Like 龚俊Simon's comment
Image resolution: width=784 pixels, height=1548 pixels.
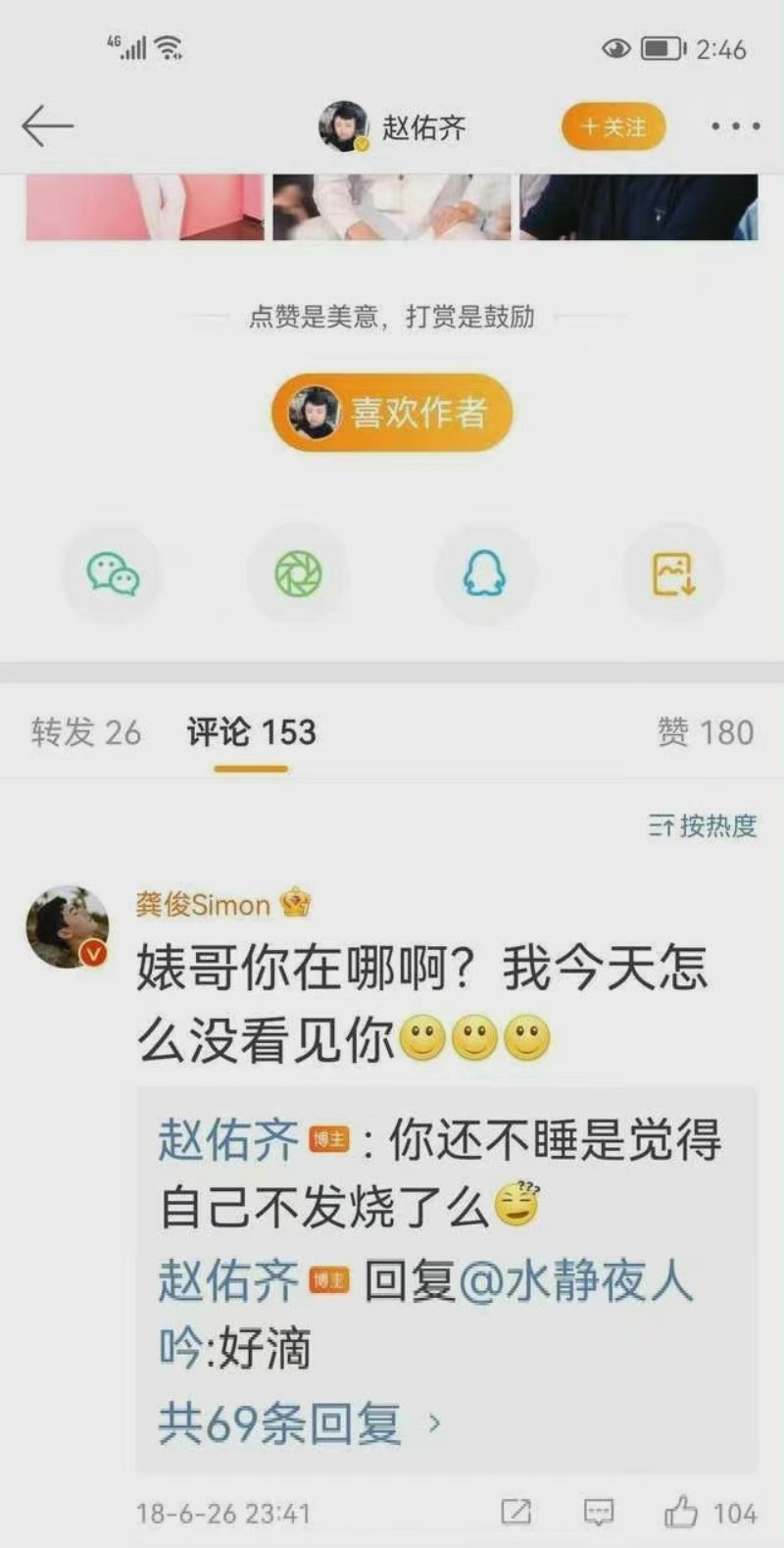pyautogui.click(x=682, y=1513)
